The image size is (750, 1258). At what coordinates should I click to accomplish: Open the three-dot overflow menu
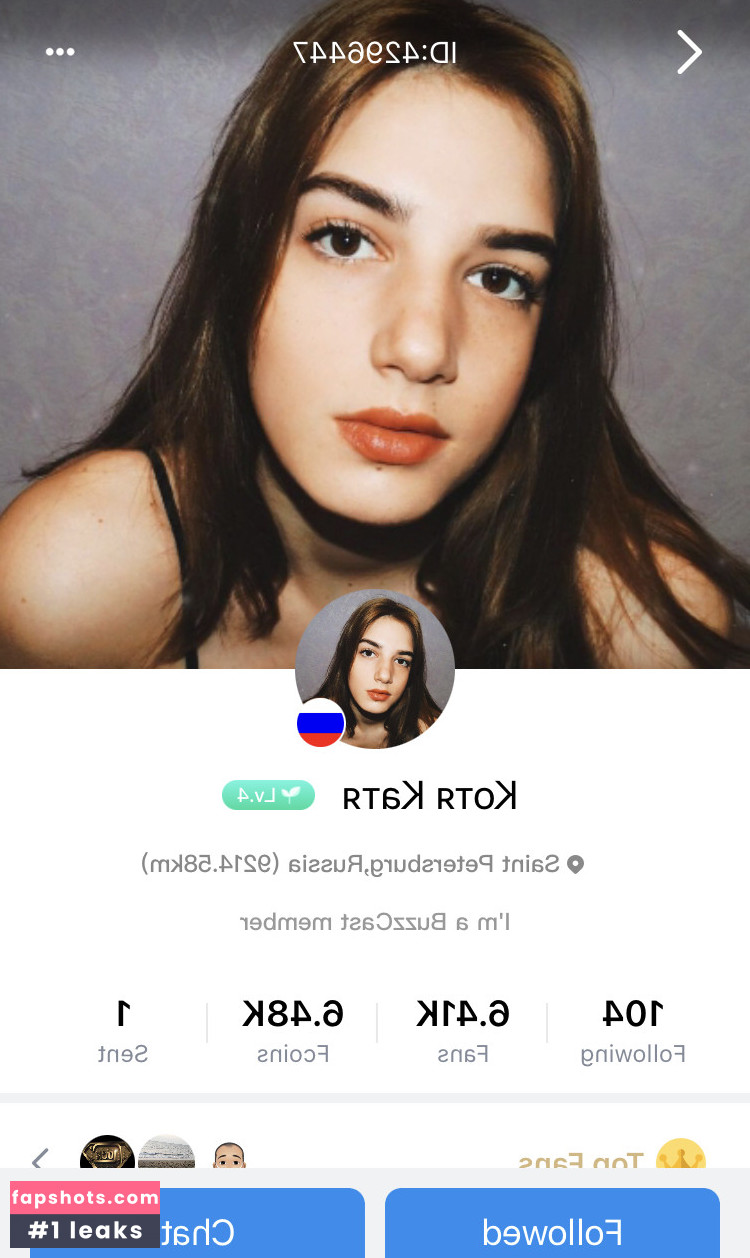(60, 52)
